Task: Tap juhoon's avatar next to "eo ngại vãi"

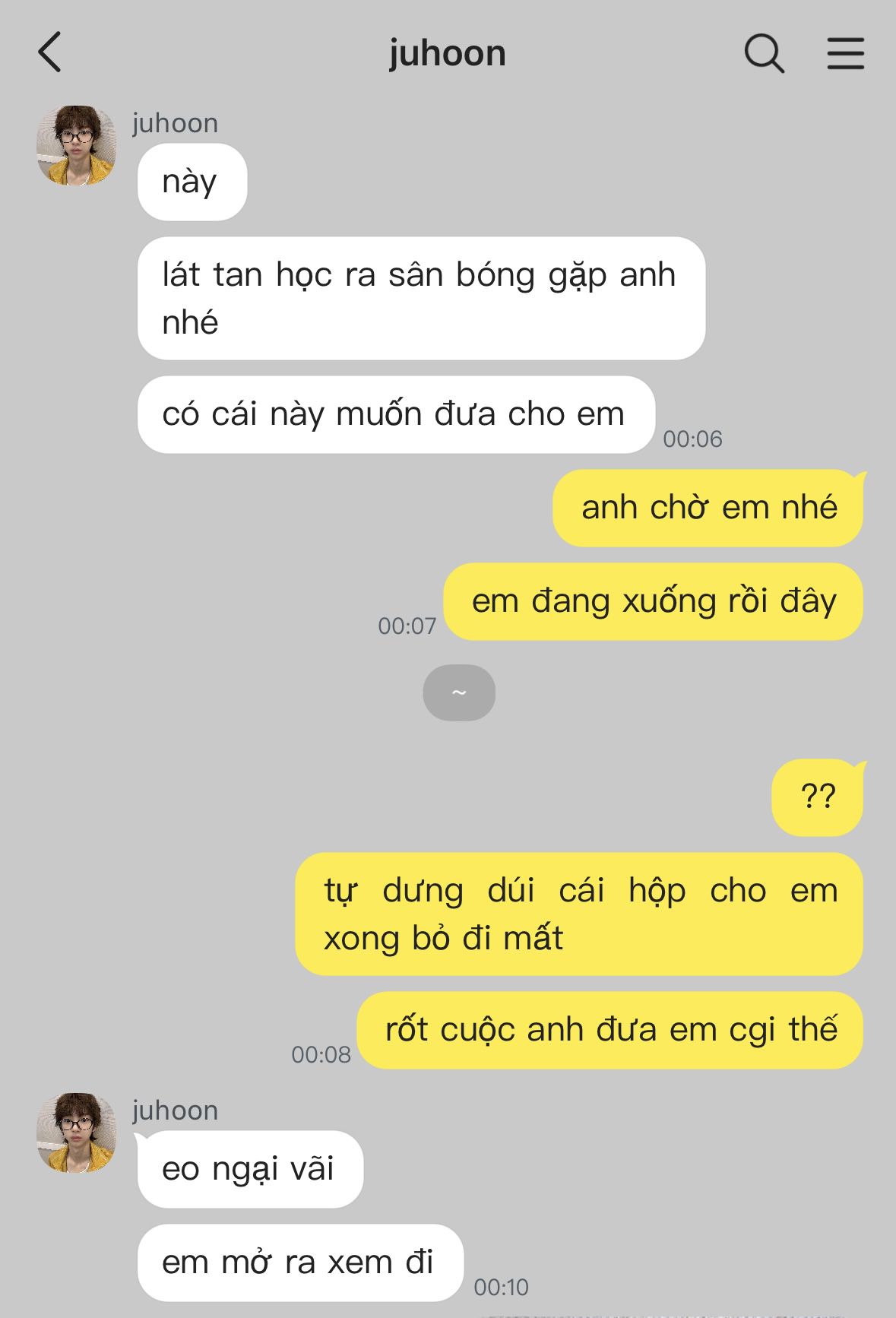Action: tap(76, 1133)
